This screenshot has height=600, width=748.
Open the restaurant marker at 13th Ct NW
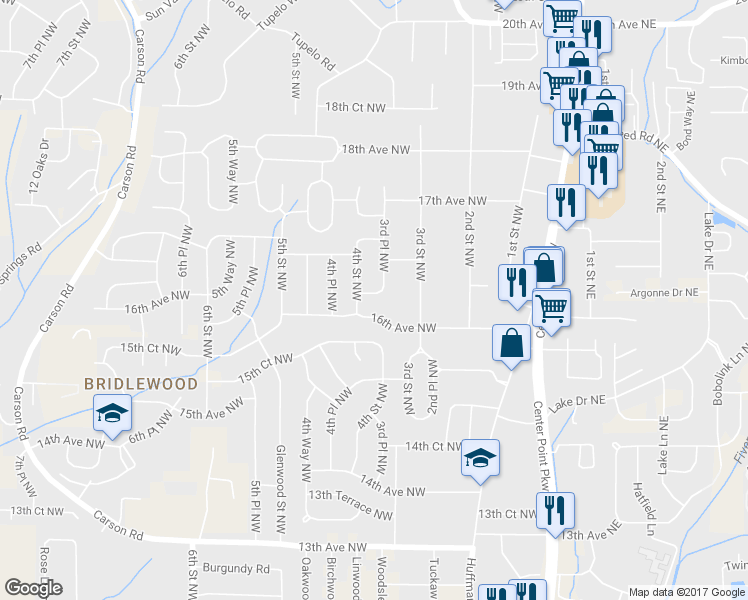[x=555, y=512]
